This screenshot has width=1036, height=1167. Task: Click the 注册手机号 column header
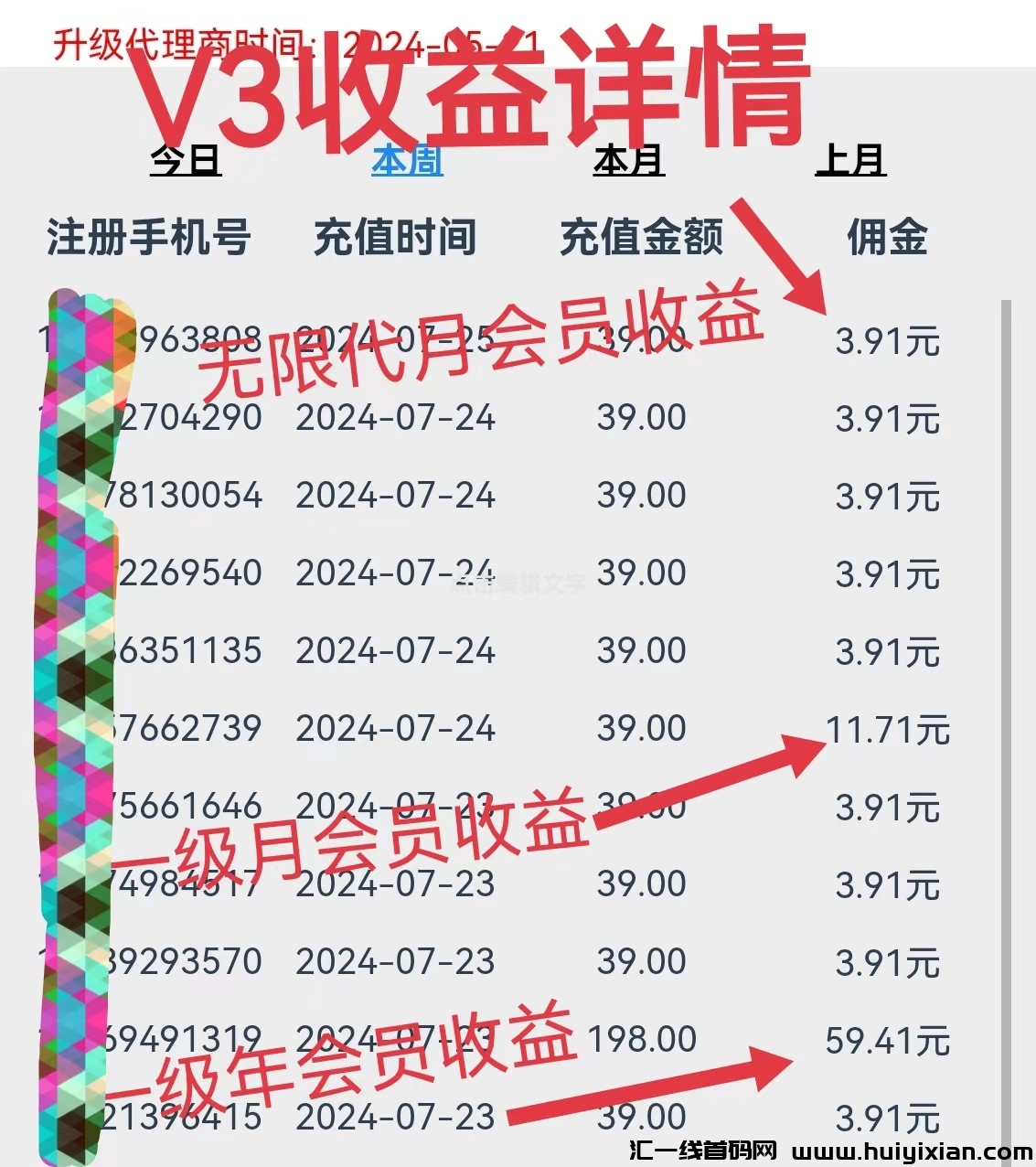(x=149, y=237)
